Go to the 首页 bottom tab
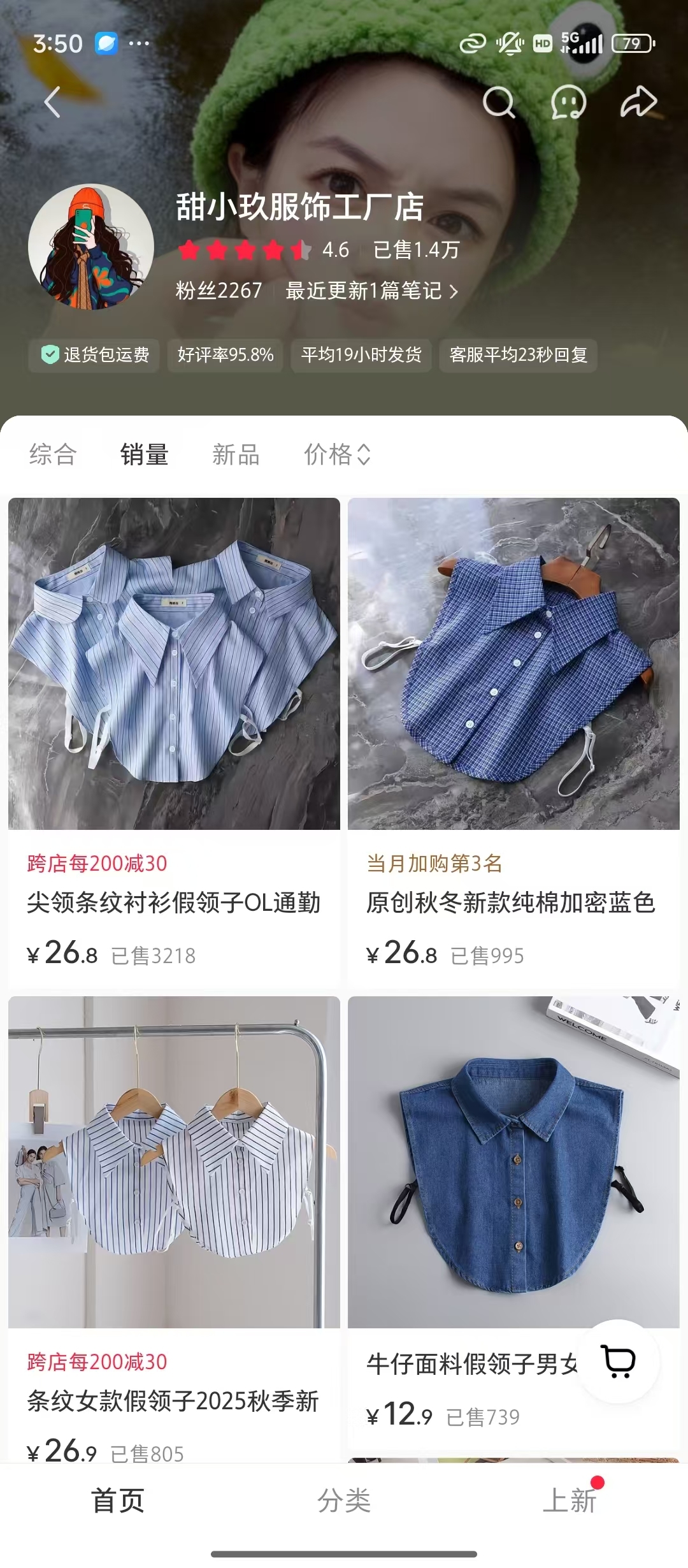The height and width of the screenshot is (1568, 688). [118, 1500]
